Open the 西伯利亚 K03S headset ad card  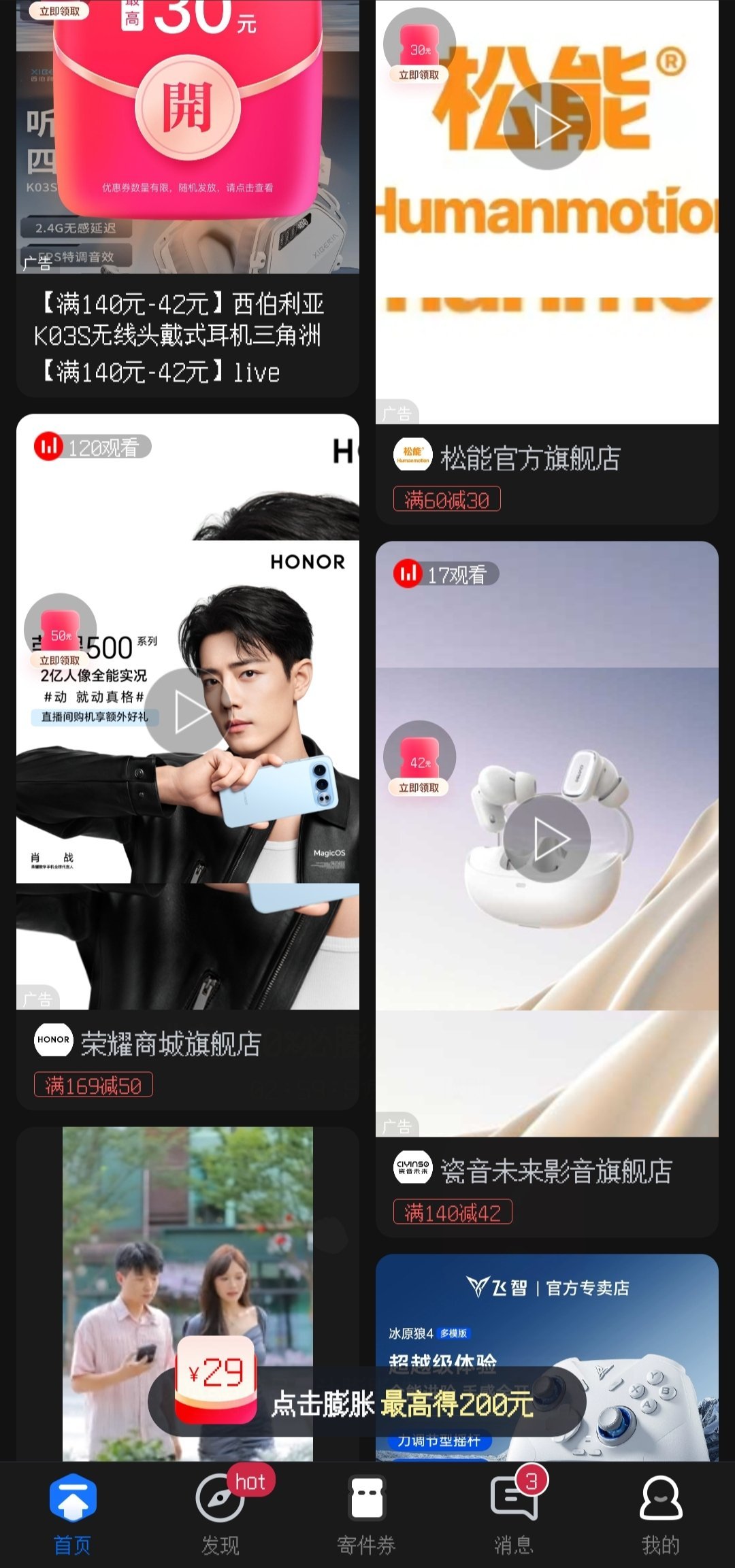click(187, 337)
